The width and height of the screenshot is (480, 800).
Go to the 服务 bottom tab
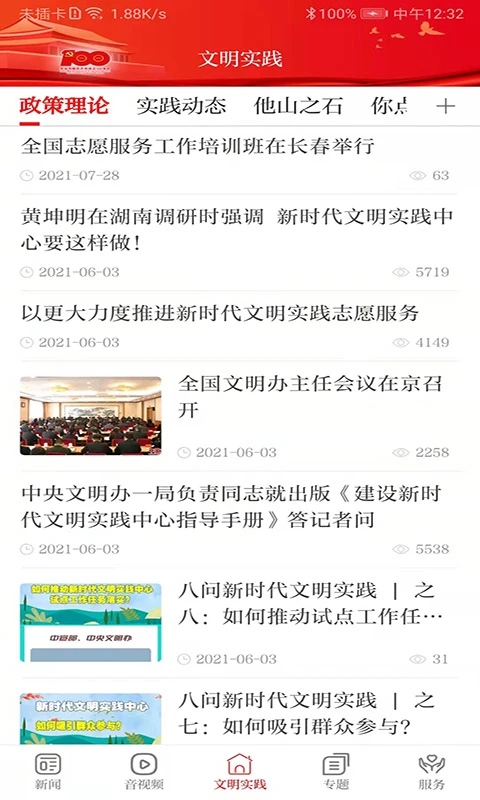[x=432, y=771]
